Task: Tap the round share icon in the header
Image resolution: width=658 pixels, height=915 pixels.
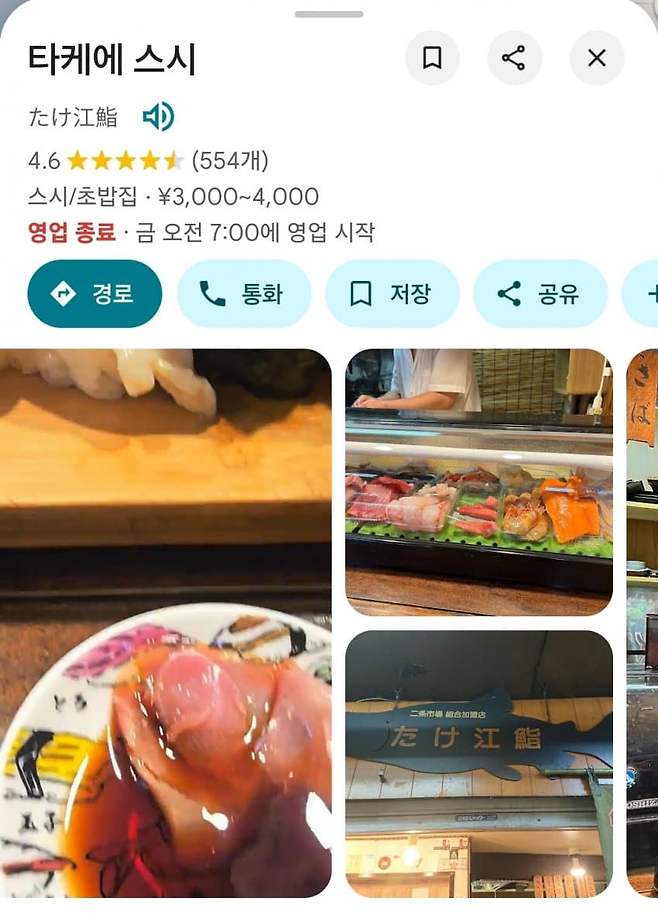Action: click(514, 58)
